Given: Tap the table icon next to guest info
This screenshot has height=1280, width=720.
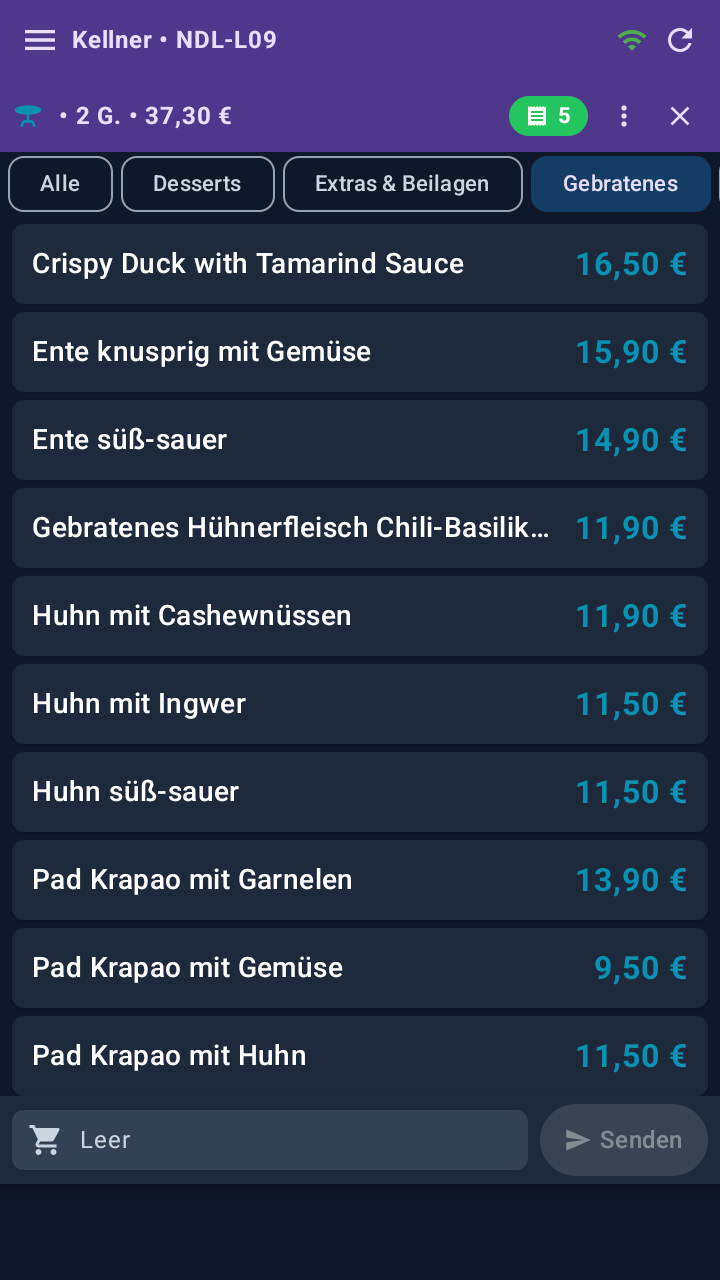Looking at the screenshot, I should 27,115.
